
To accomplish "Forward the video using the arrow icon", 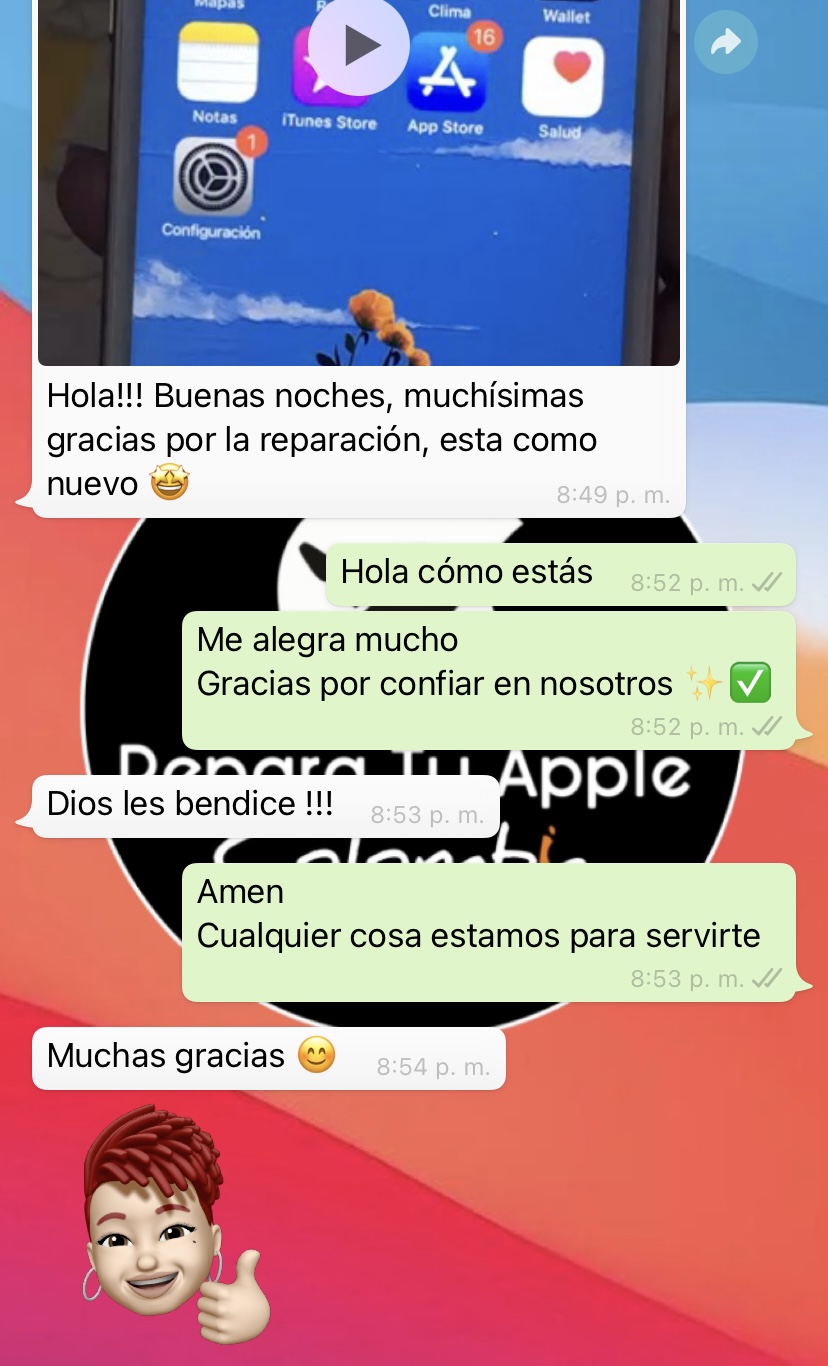I will 725,42.
